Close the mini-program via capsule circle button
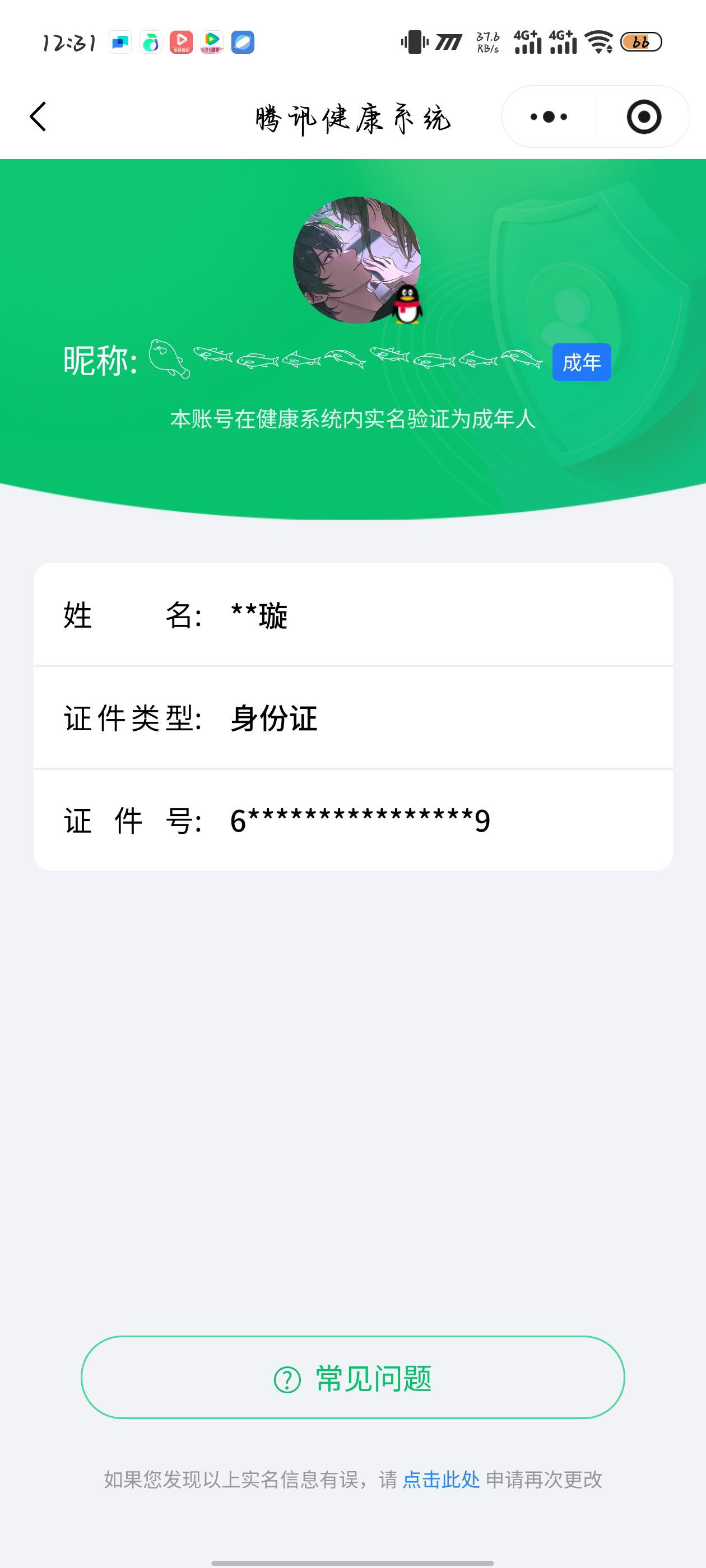706x1568 pixels. (x=644, y=117)
